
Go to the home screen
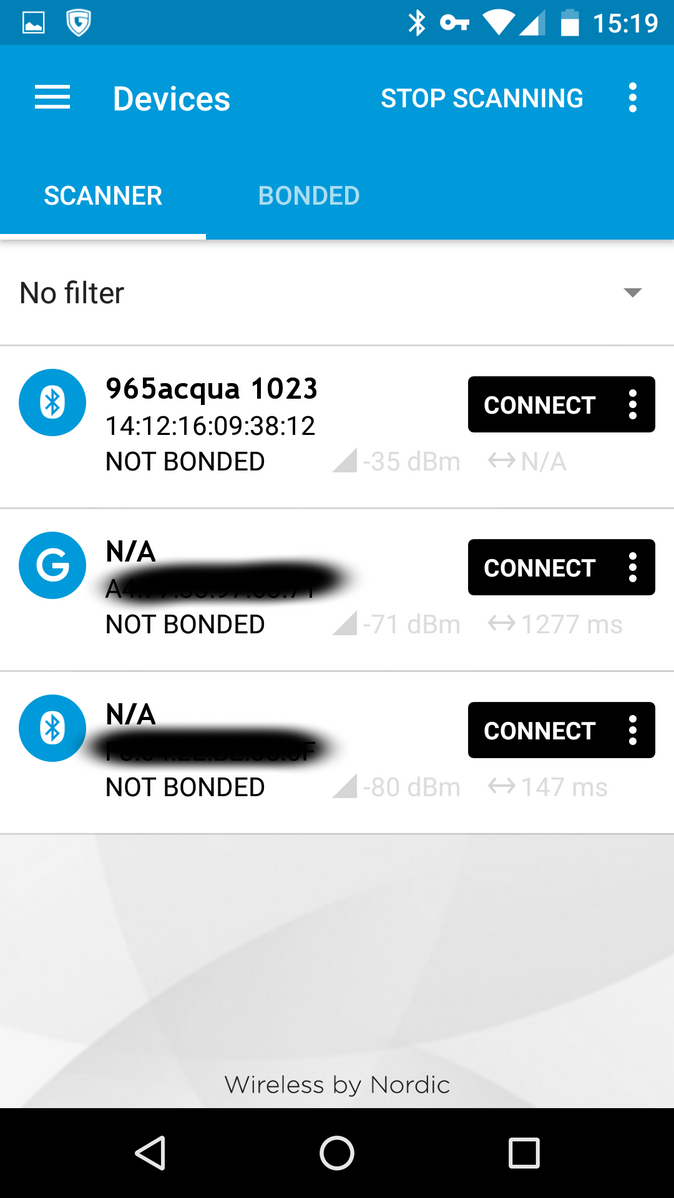point(337,1153)
